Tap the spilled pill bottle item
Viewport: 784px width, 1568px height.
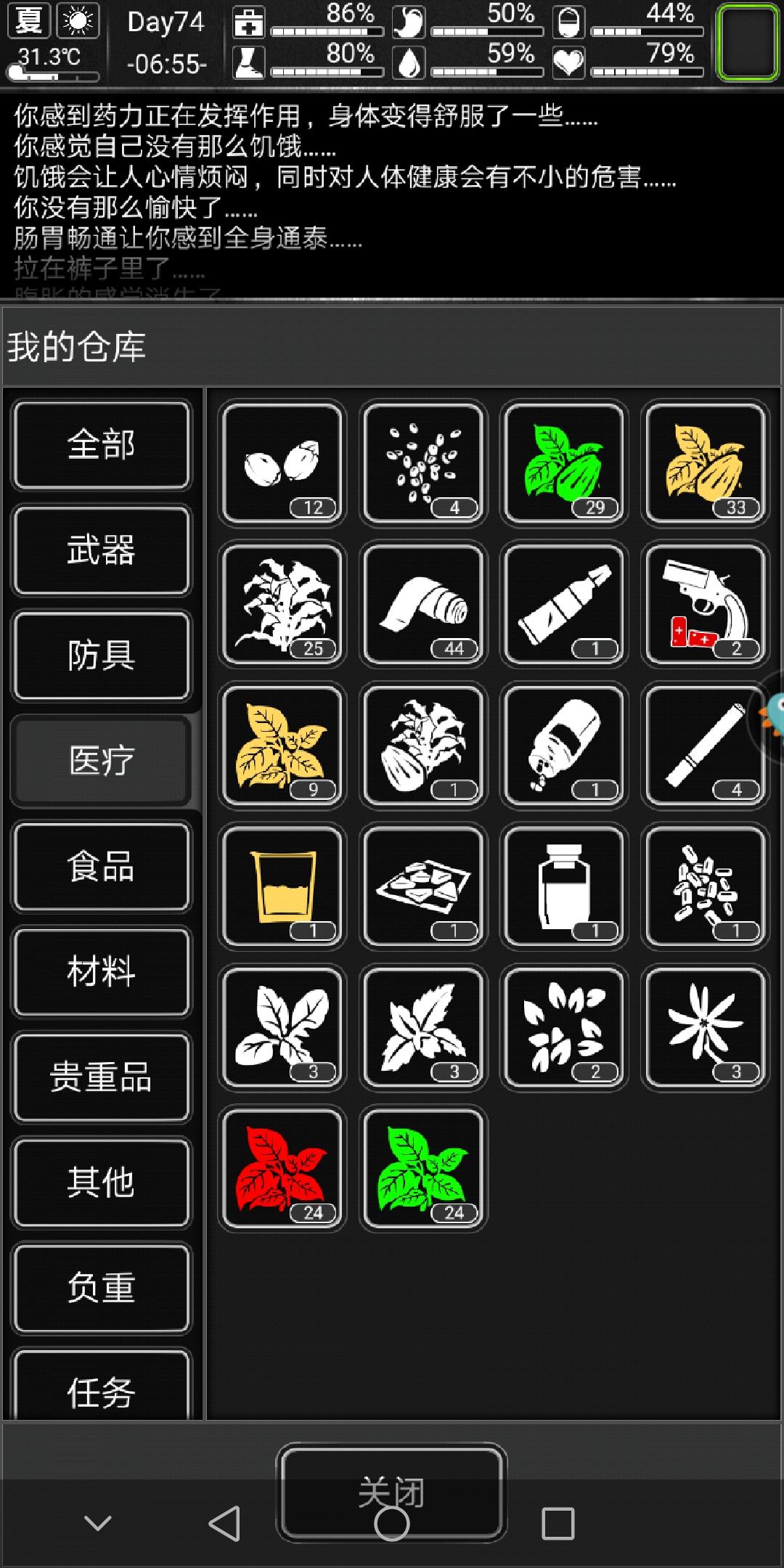click(x=564, y=745)
